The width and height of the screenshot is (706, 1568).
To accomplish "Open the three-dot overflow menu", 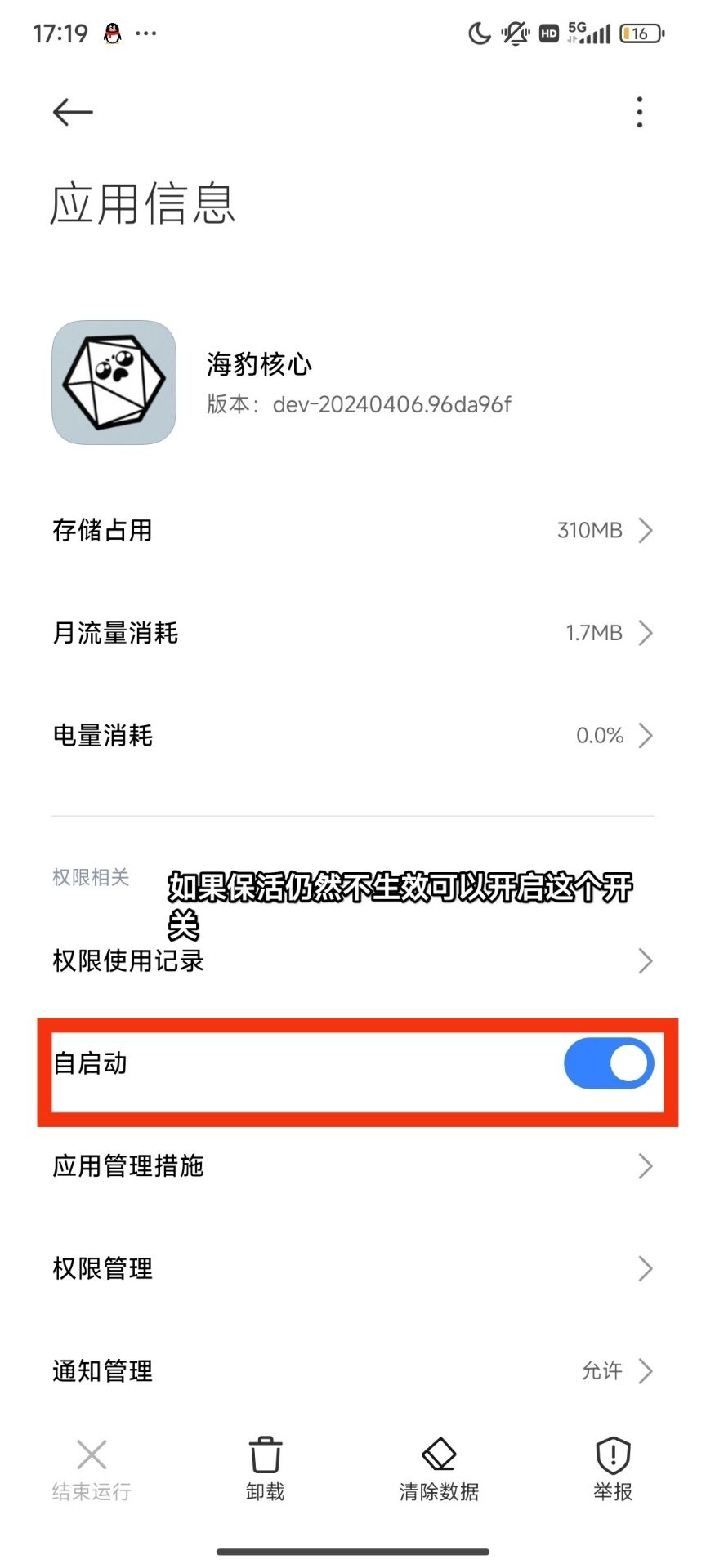I will [639, 112].
